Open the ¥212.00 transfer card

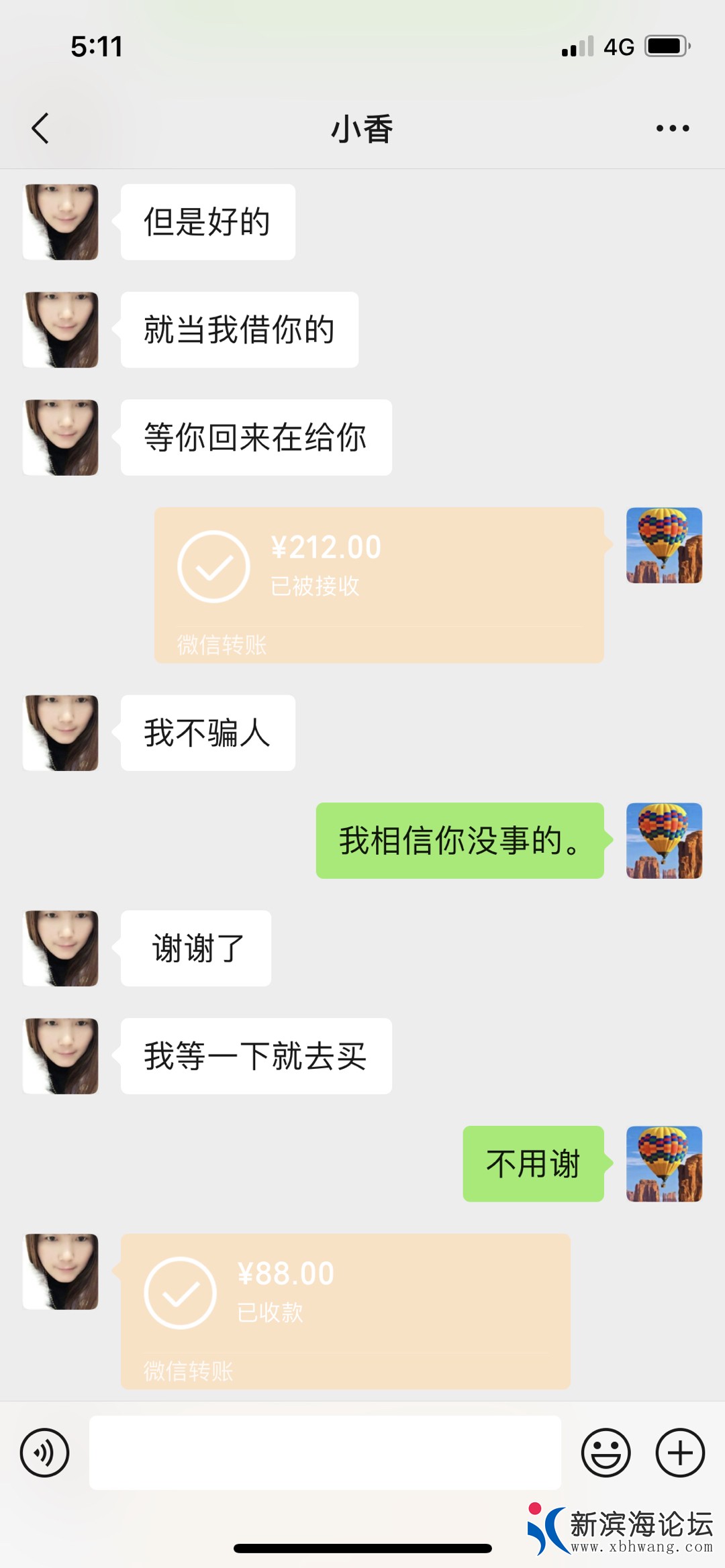[379, 584]
